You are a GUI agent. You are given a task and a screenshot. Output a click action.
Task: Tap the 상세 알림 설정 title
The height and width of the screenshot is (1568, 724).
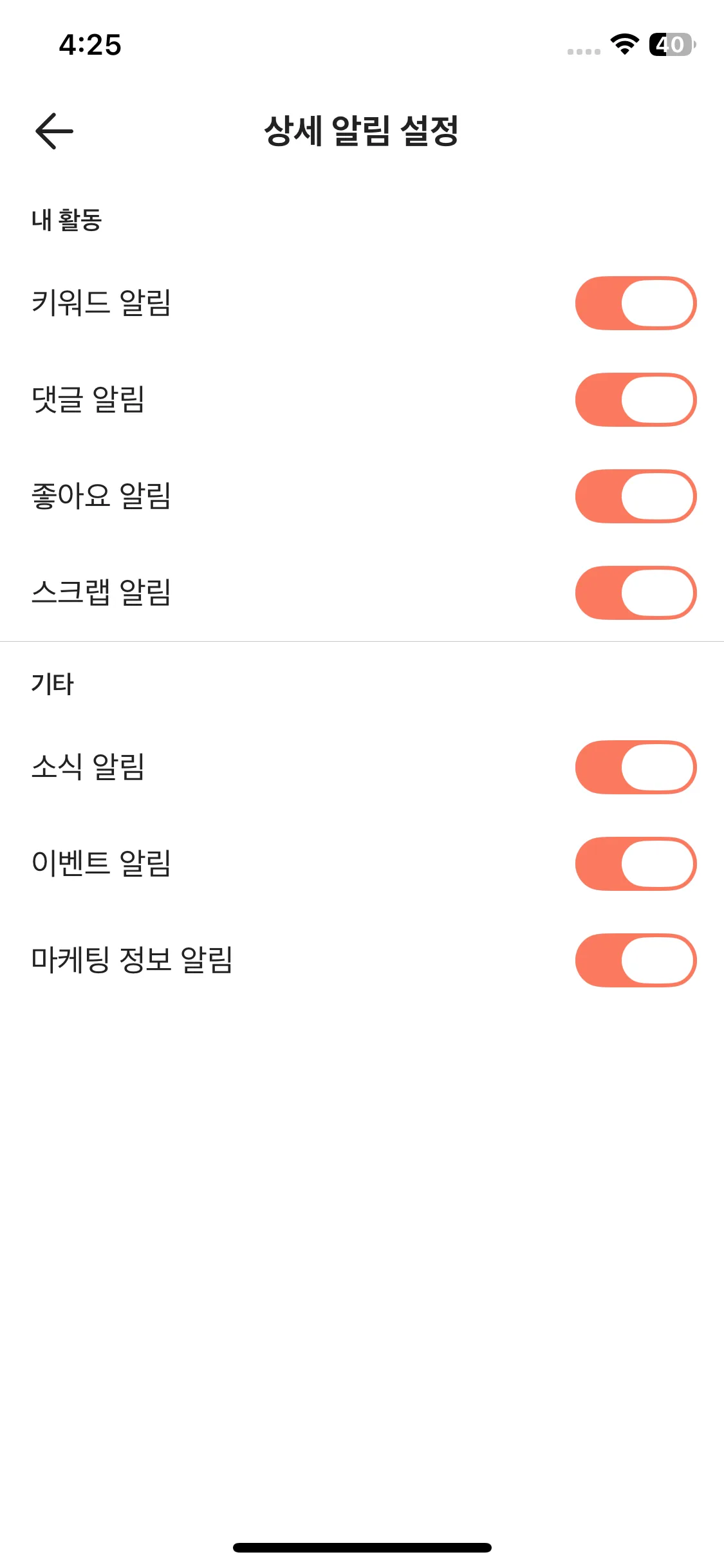pyautogui.click(x=362, y=129)
